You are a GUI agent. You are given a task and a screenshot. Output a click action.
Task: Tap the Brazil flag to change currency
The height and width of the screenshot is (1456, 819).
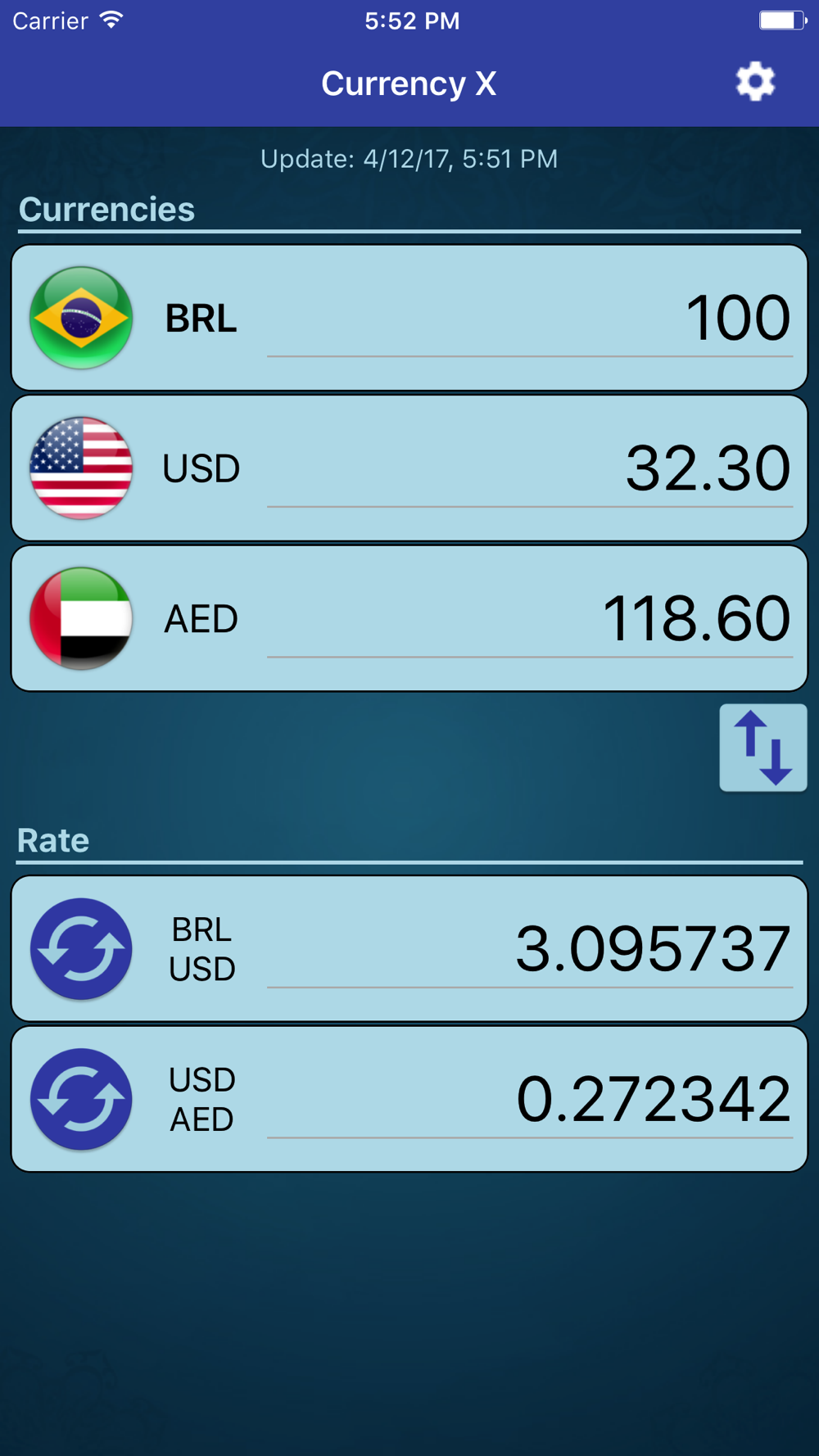(81, 318)
